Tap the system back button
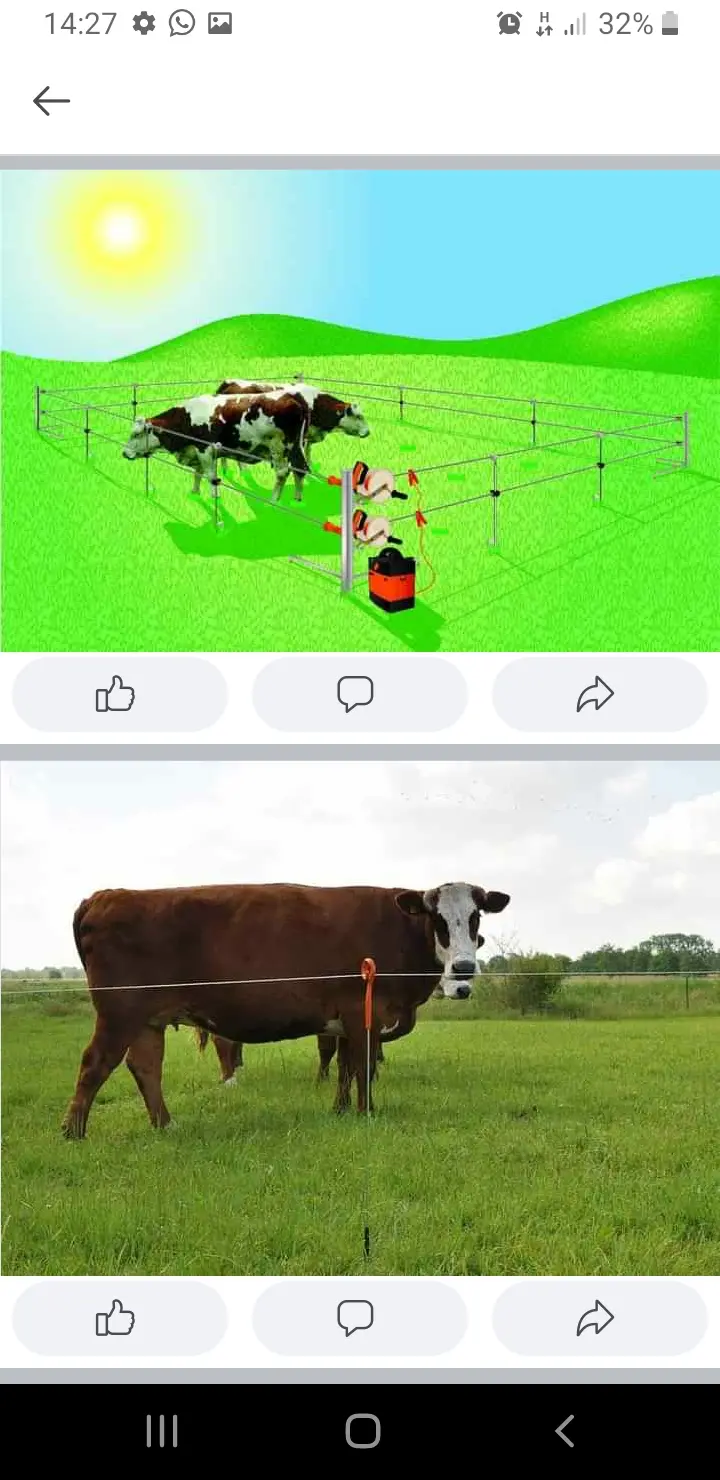The width and height of the screenshot is (720, 1480). (565, 1431)
